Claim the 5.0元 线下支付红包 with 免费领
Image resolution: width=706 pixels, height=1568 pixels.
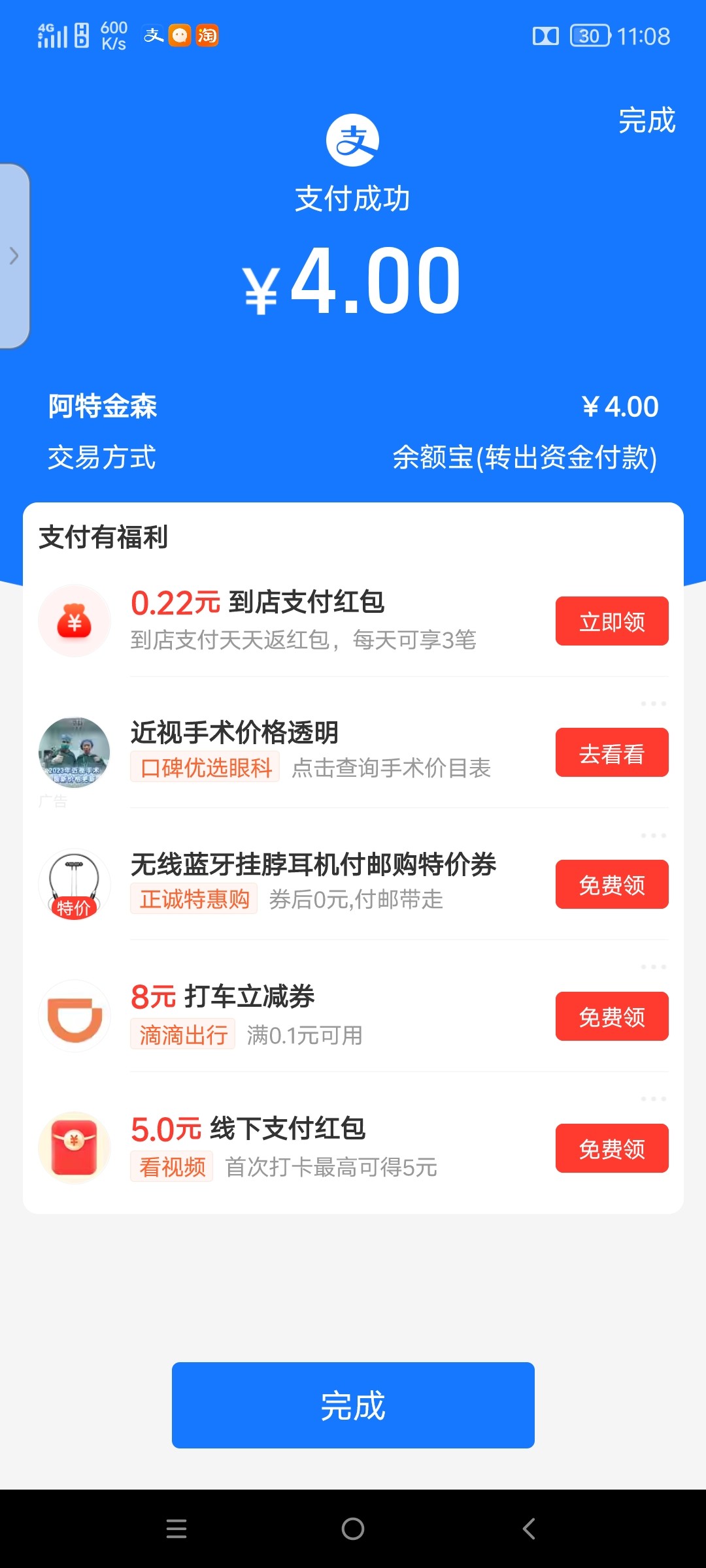(x=612, y=1149)
